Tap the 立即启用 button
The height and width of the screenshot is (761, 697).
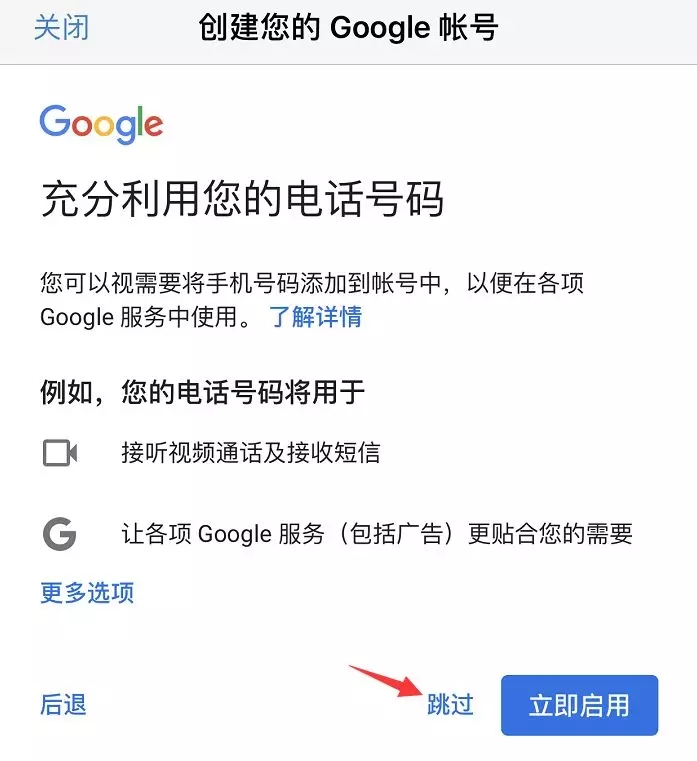point(579,705)
